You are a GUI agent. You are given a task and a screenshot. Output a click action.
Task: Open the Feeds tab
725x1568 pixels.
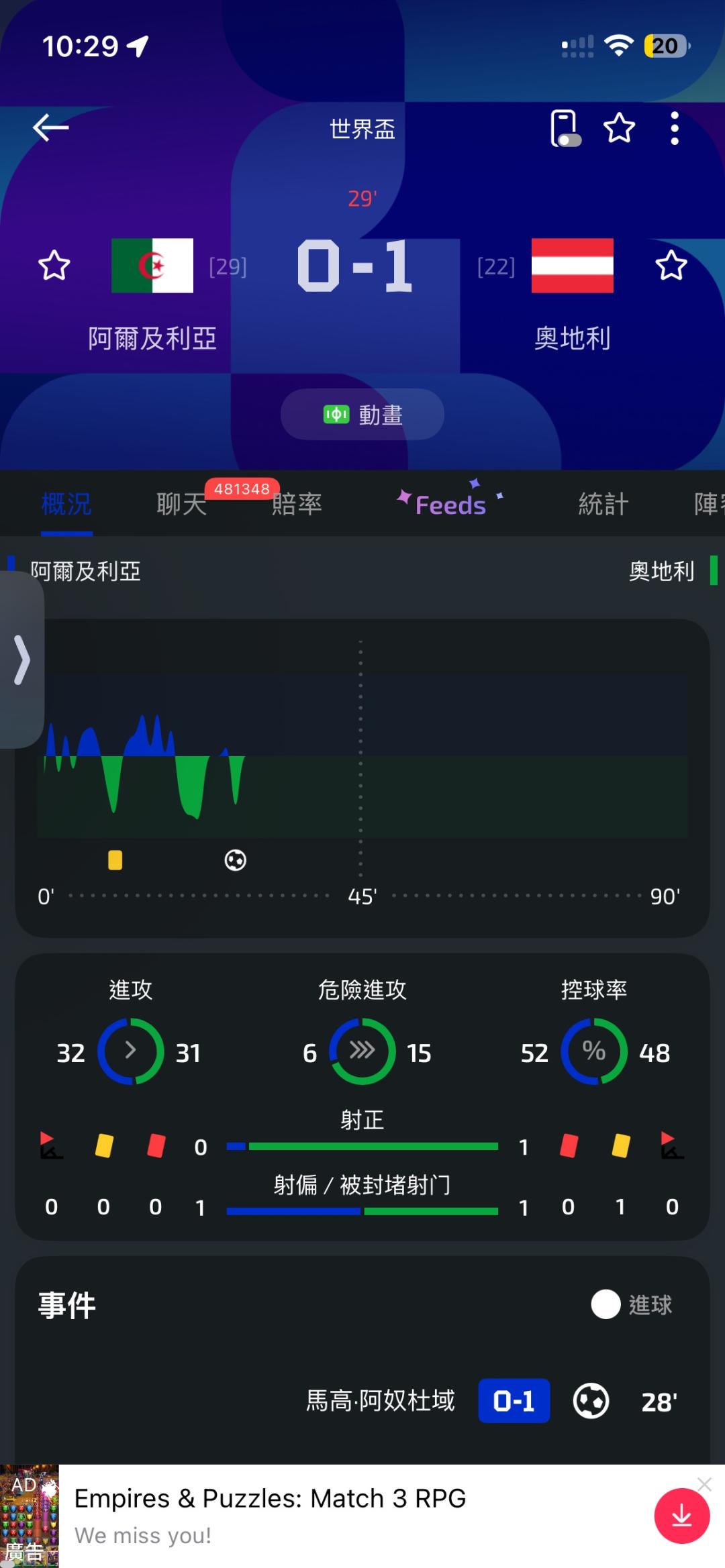[450, 504]
